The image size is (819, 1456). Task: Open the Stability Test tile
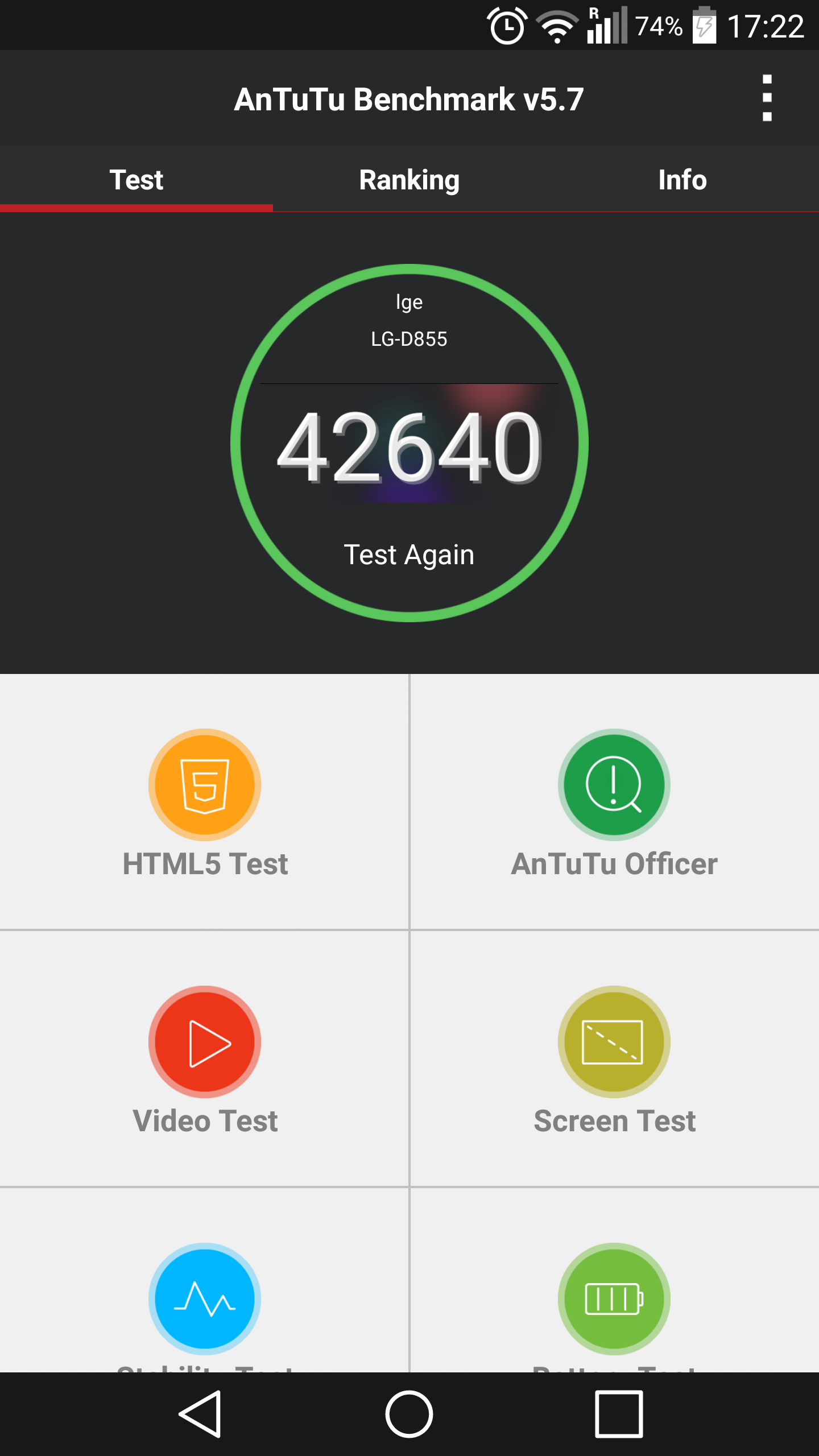point(205,1281)
